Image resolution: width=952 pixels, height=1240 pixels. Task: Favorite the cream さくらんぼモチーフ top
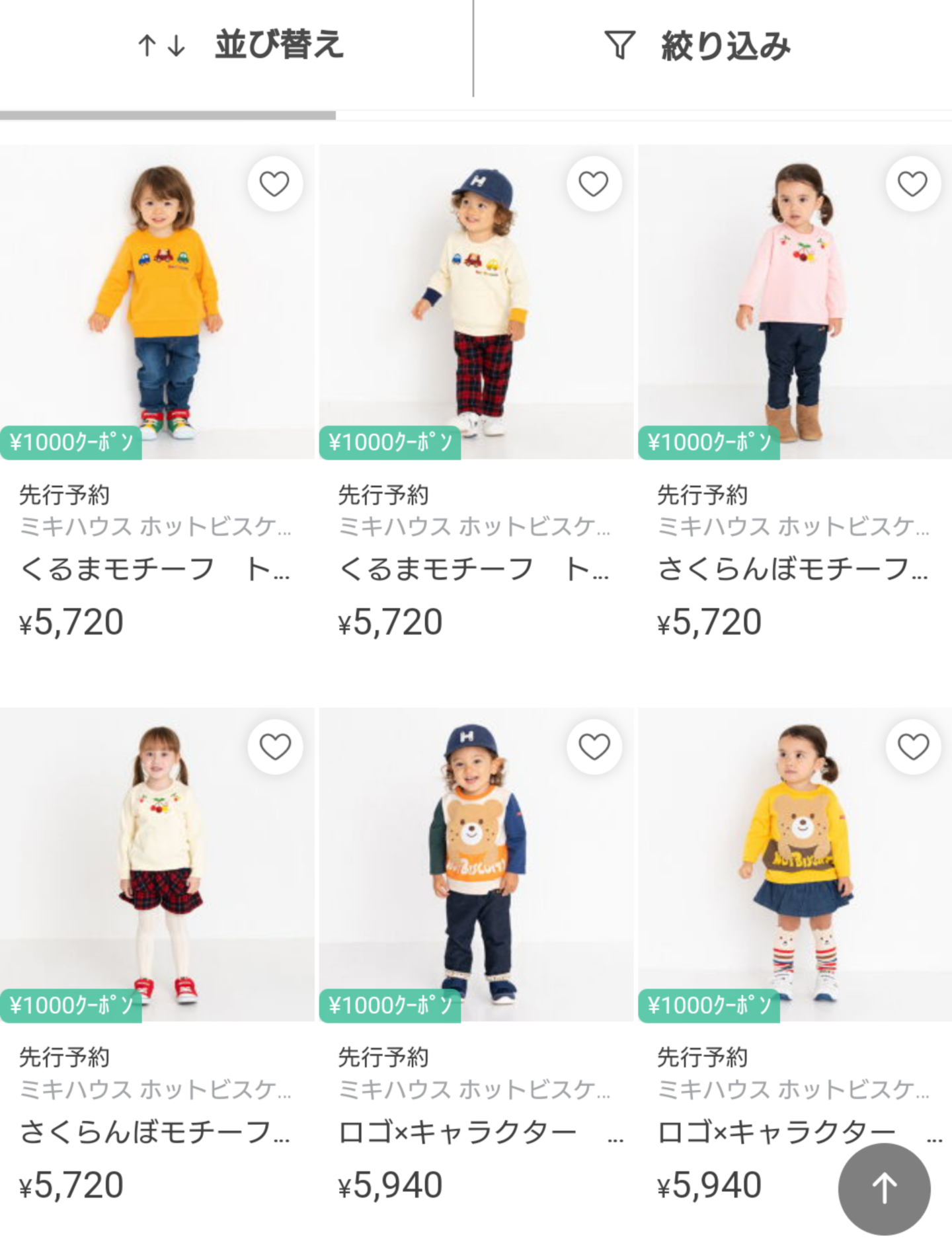(275, 747)
